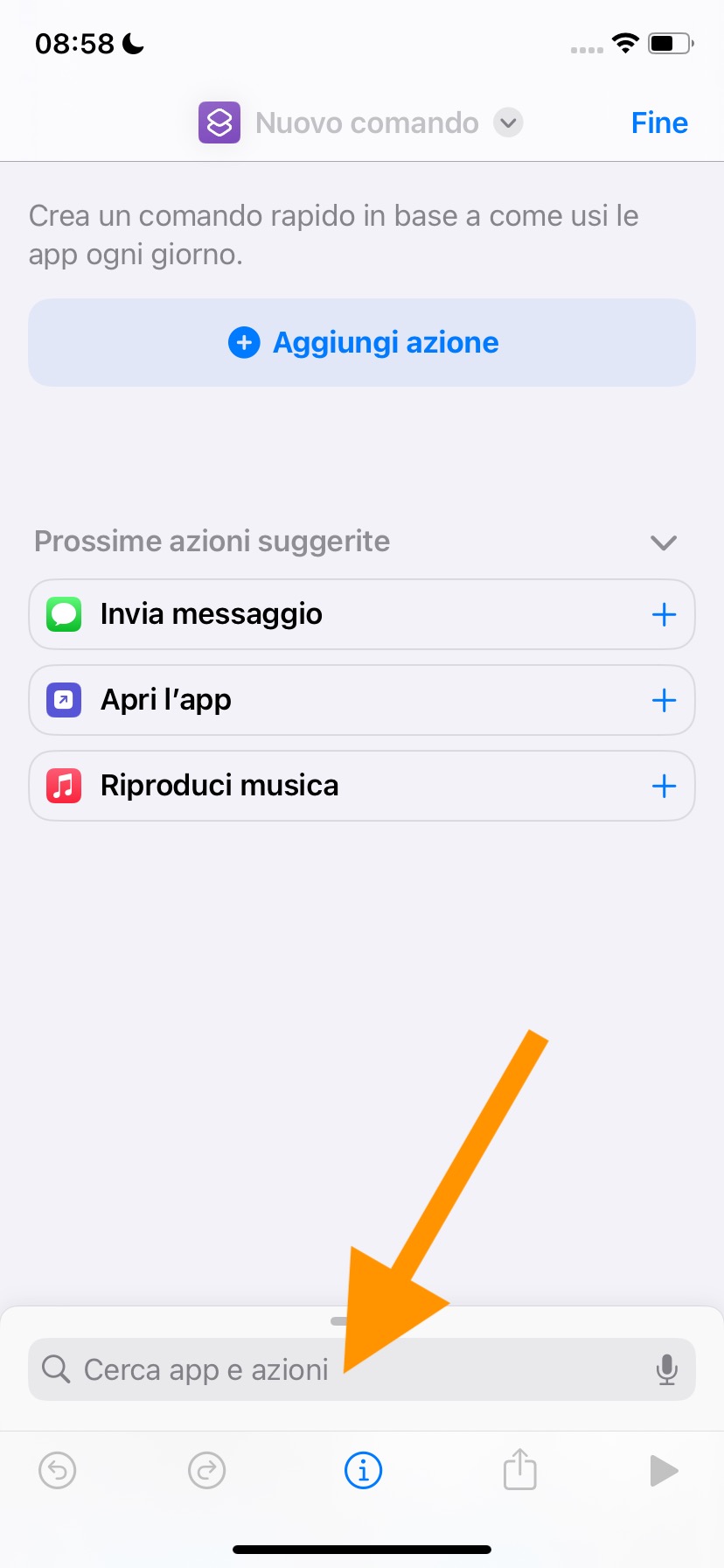This screenshot has width=724, height=1568.
Task: Add the Invia messaggio action
Action: point(664,615)
